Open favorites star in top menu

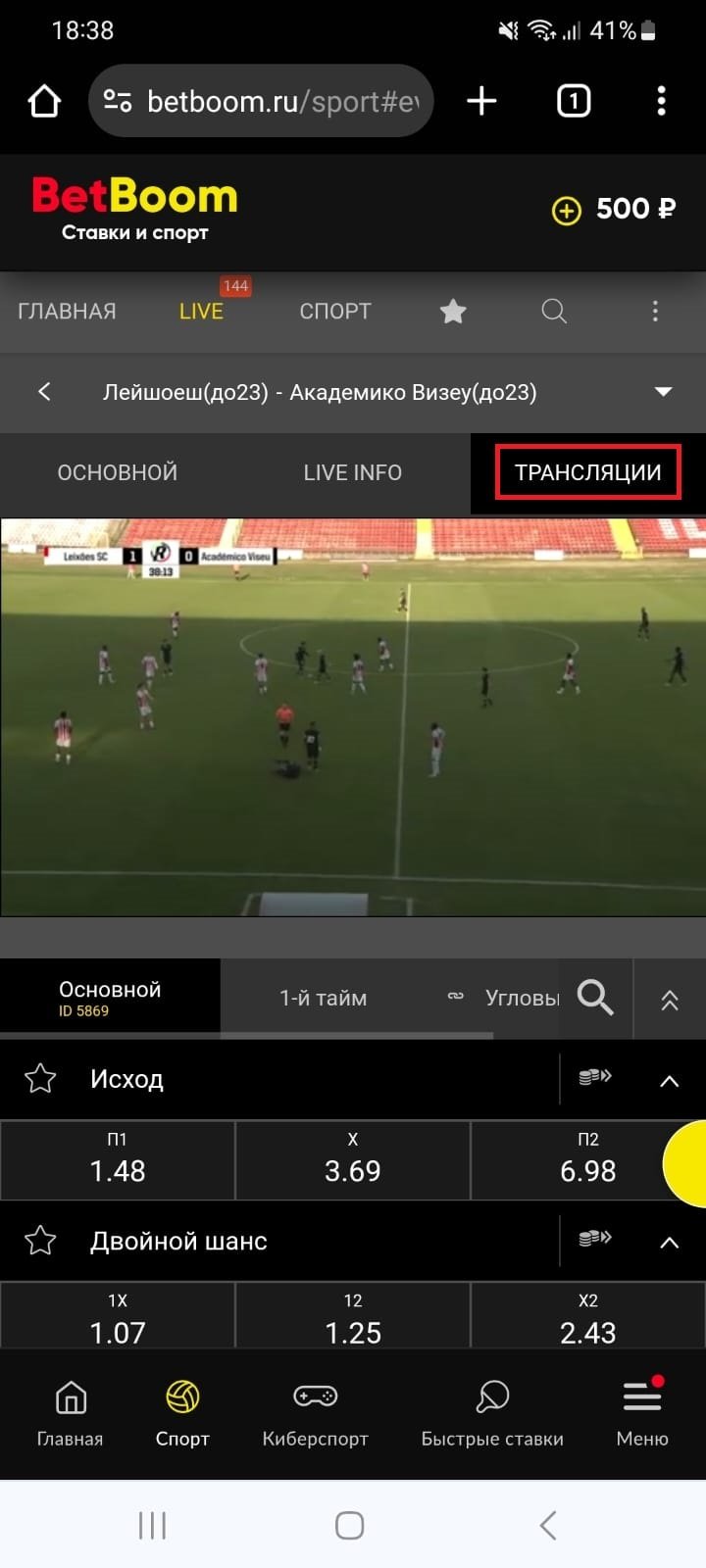453,312
